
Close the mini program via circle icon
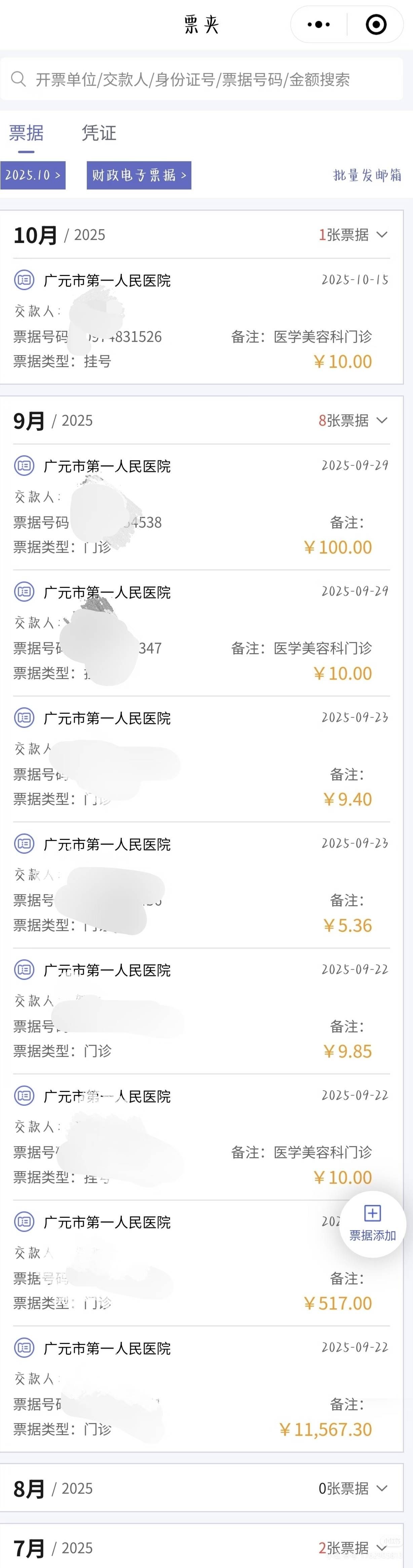tap(376, 25)
